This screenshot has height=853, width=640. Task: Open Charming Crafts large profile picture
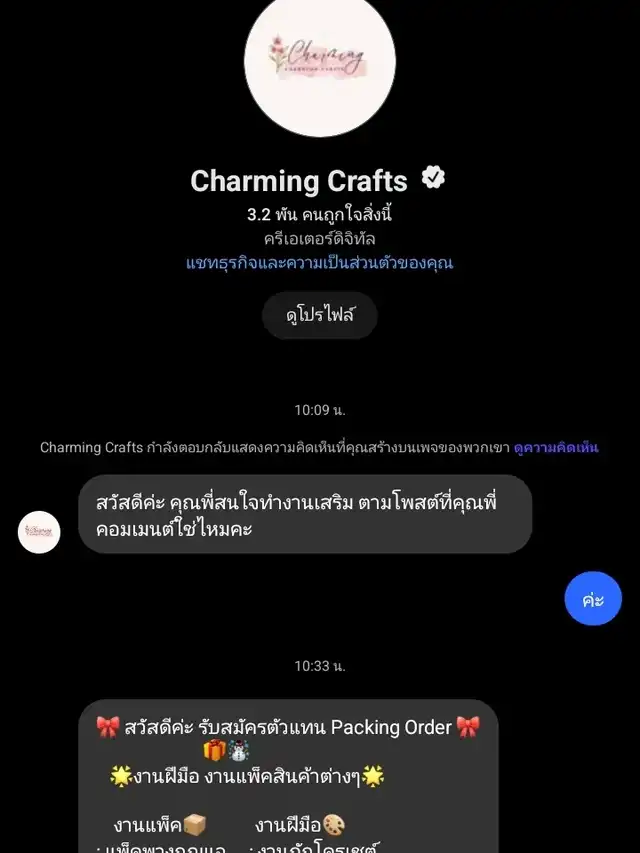319,60
